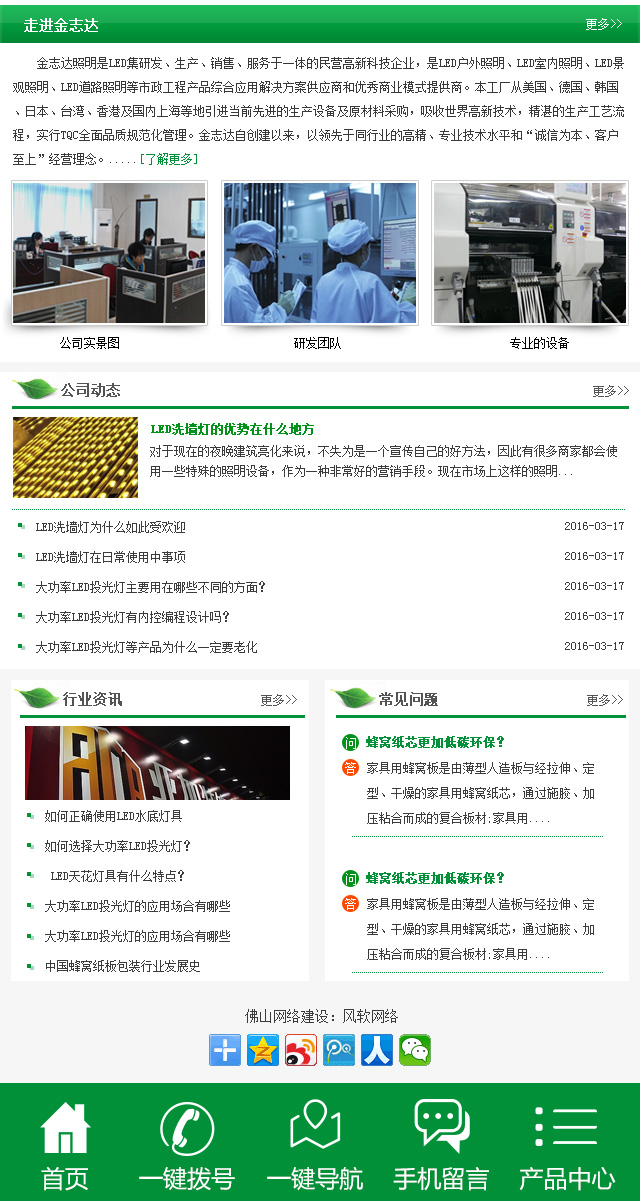This screenshot has height=1201, width=640.
Task: Tap the 了解更多 link in the intro
Action: (168, 159)
